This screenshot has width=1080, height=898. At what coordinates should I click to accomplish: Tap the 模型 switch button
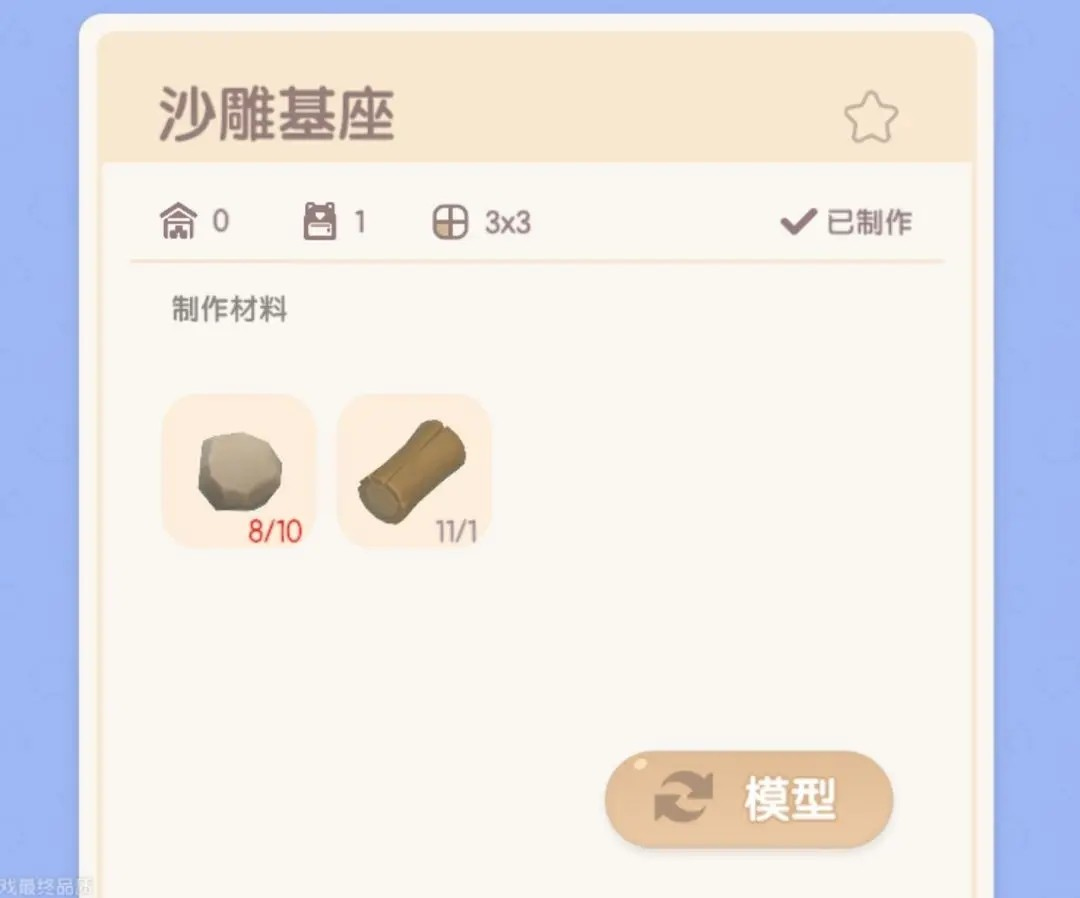(x=748, y=799)
